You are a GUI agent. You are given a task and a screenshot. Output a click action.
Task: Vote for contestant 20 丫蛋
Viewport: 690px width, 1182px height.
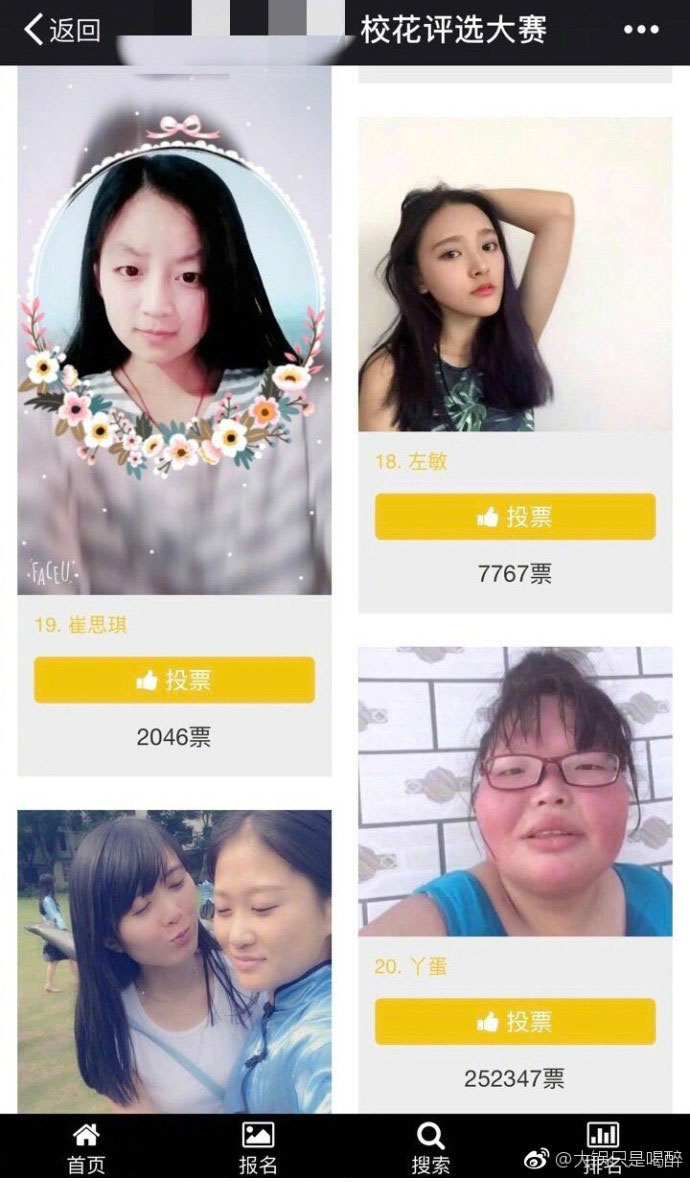[x=515, y=1021]
